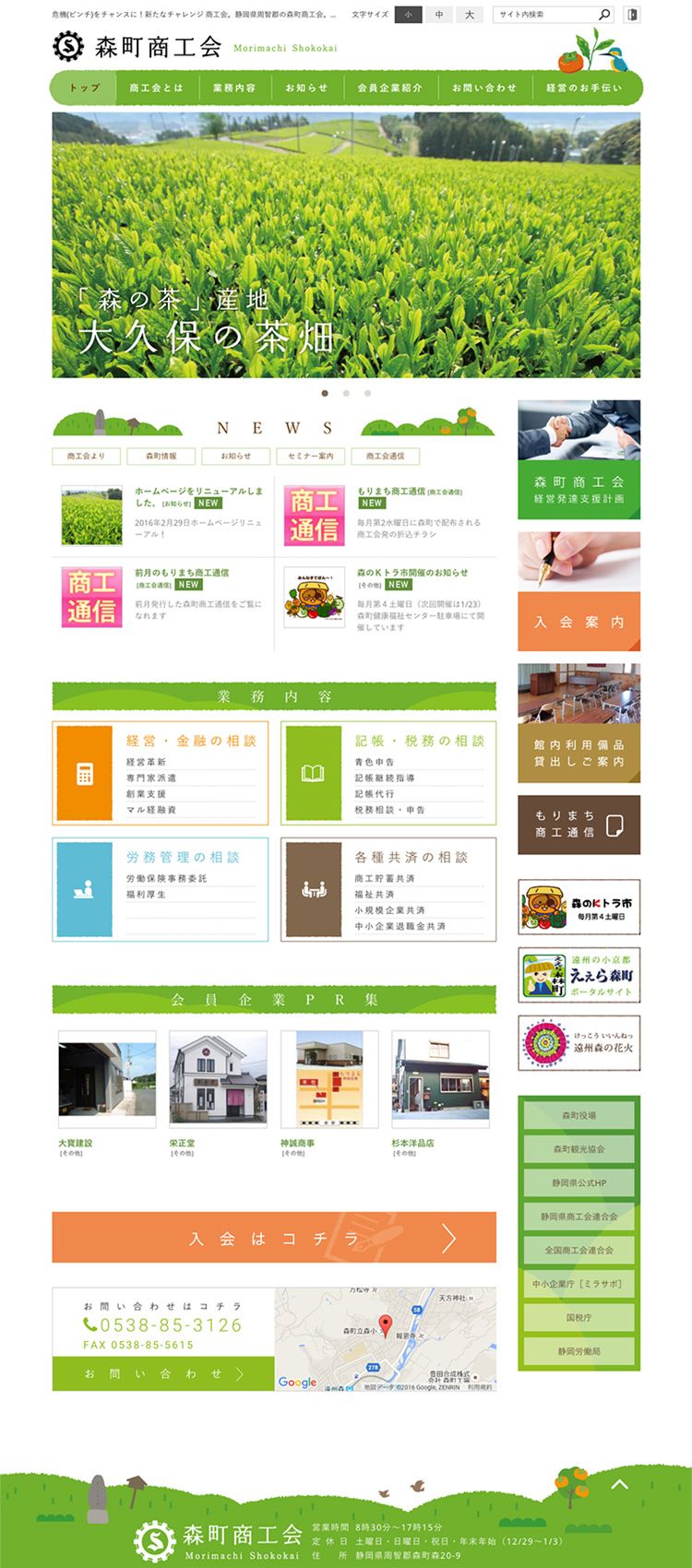Open the 国税庁 link
The width and height of the screenshot is (692, 1568).
579,1318
